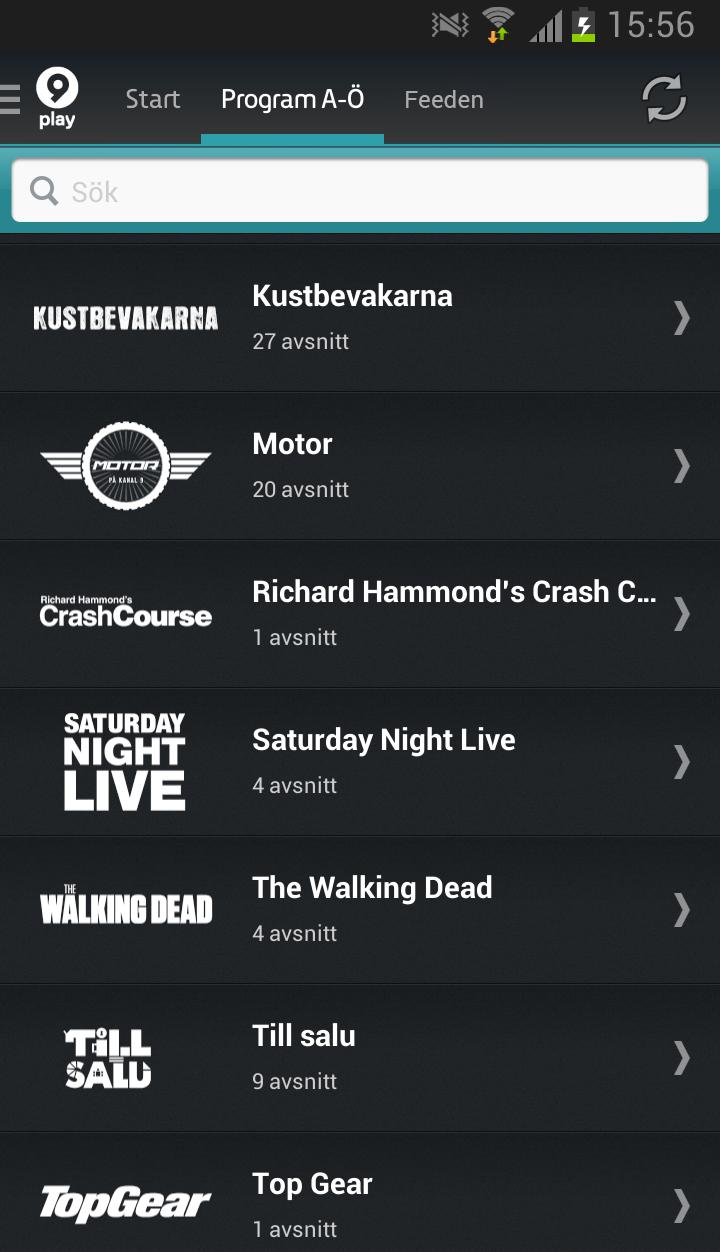
Task: Open the sidebar navigation menu
Action: pos(10,97)
